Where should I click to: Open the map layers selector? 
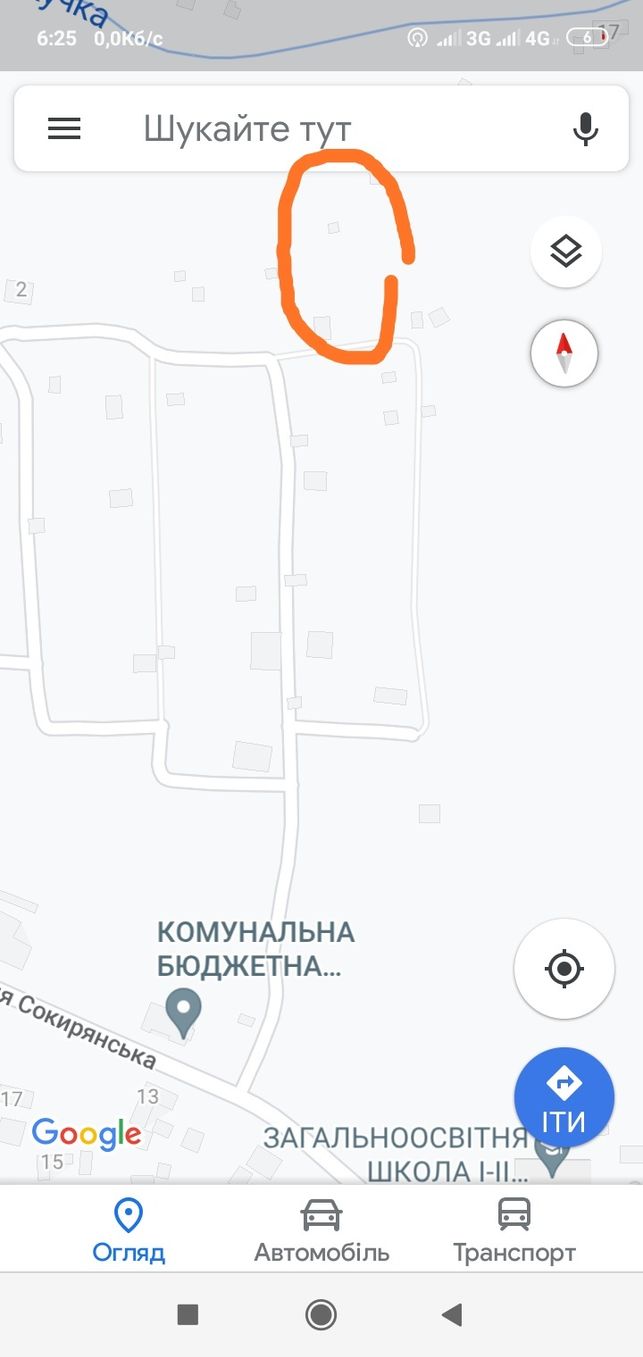click(566, 251)
